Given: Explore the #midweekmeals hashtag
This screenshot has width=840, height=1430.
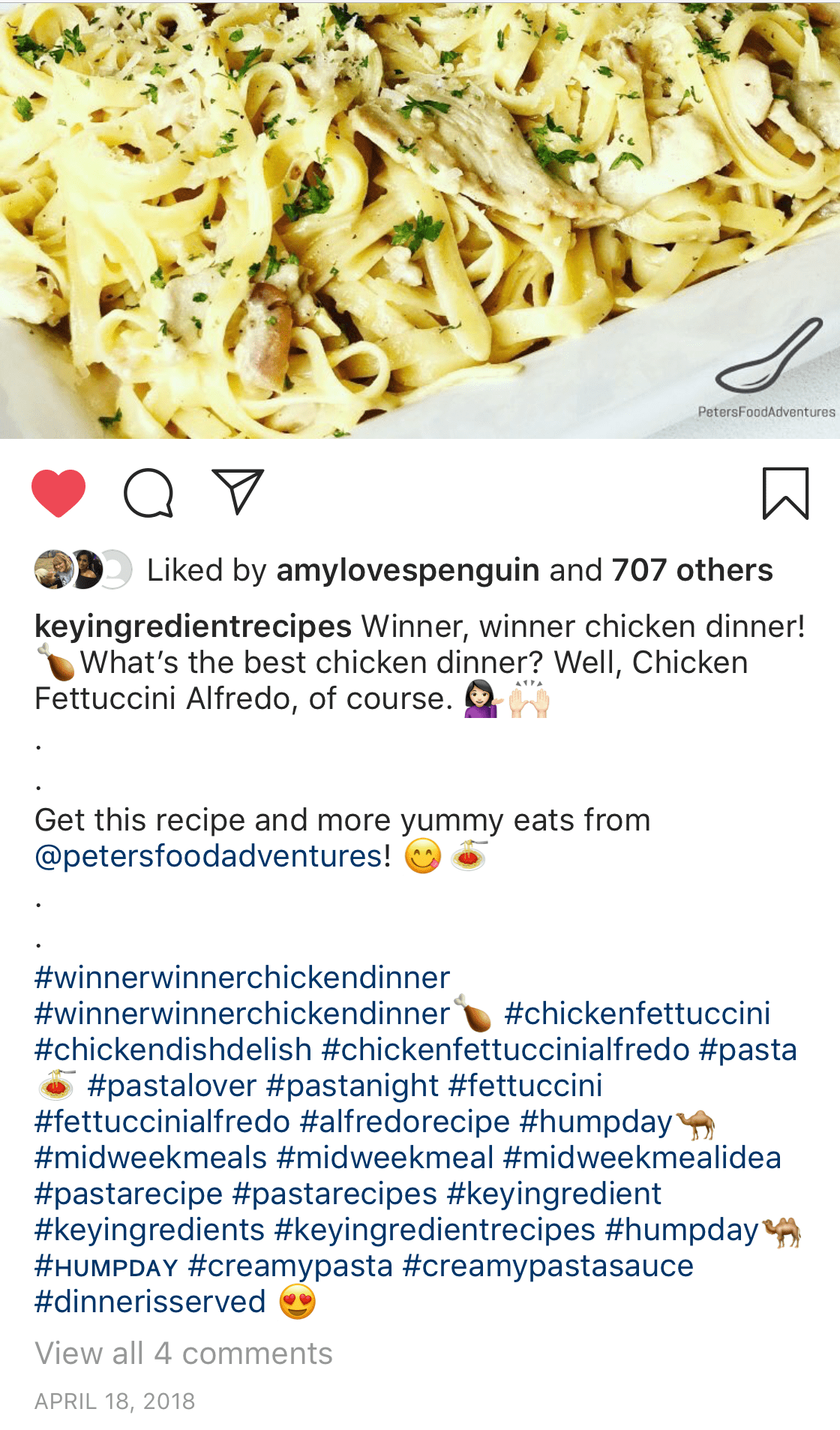Looking at the screenshot, I should pos(151,1157).
